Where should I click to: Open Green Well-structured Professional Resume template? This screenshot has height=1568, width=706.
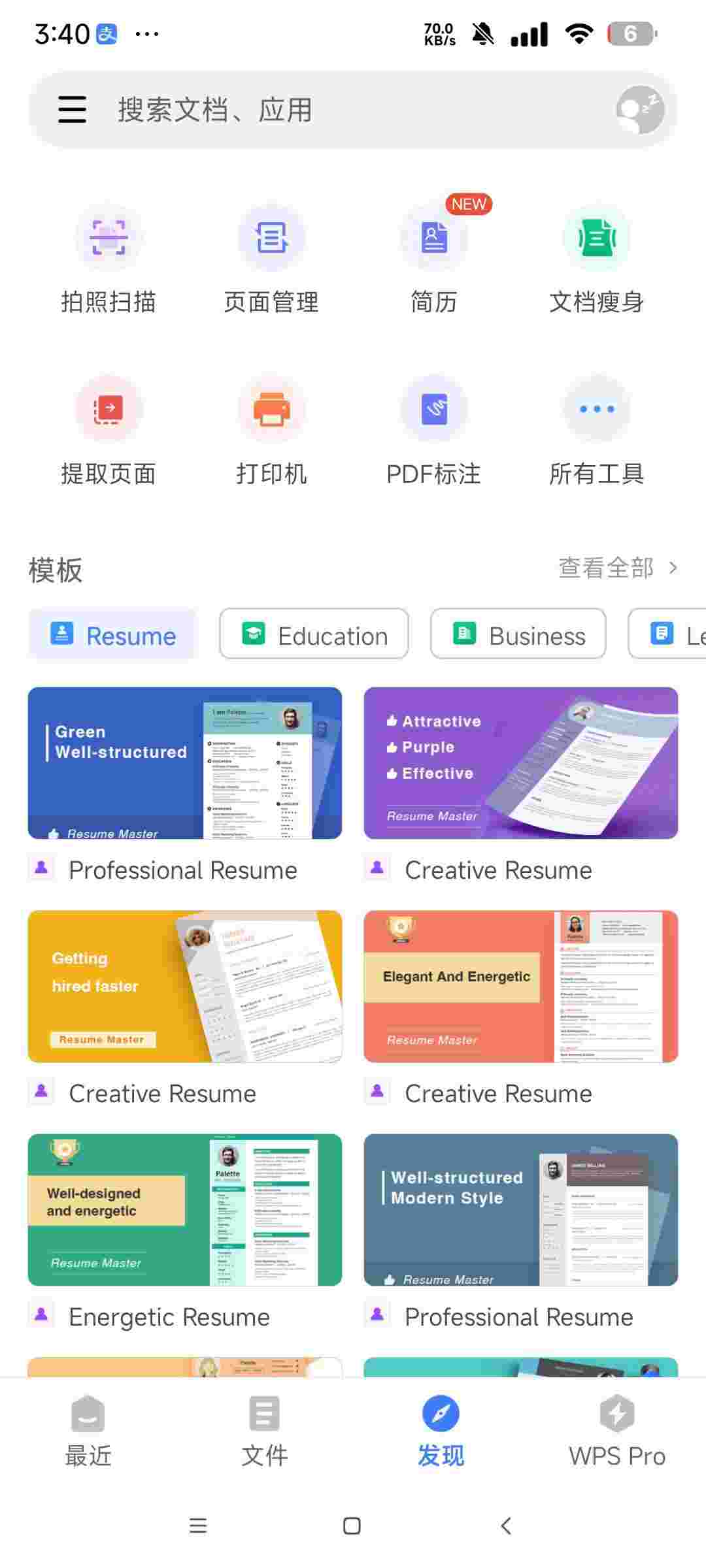coord(184,763)
